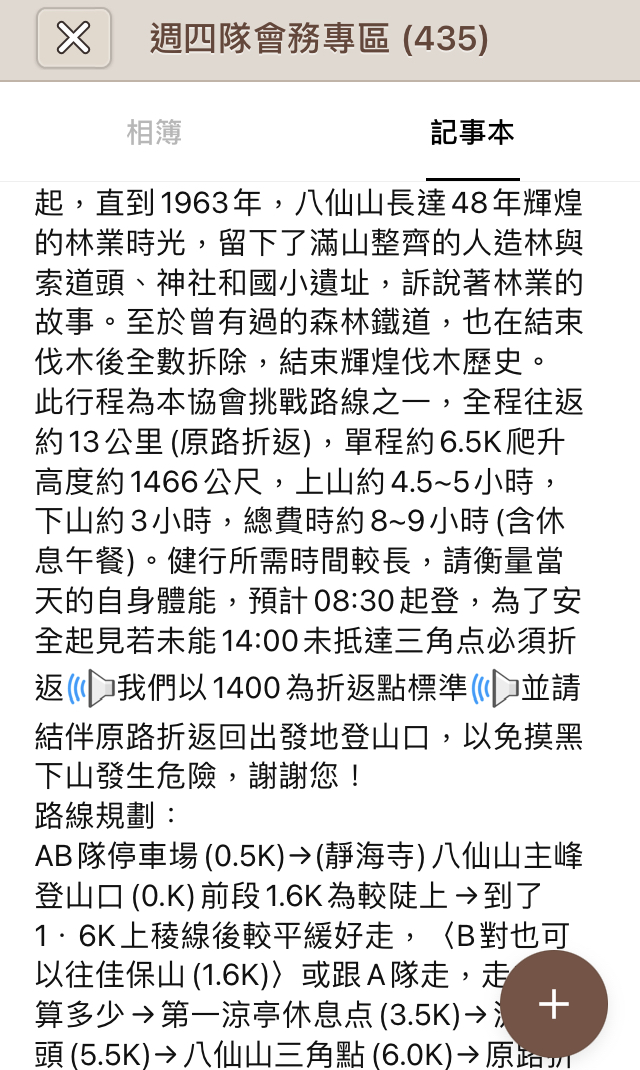Create a new note with the plus button
Image resolution: width=640 pixels, height=1070 pixels.
(553, 1004)
